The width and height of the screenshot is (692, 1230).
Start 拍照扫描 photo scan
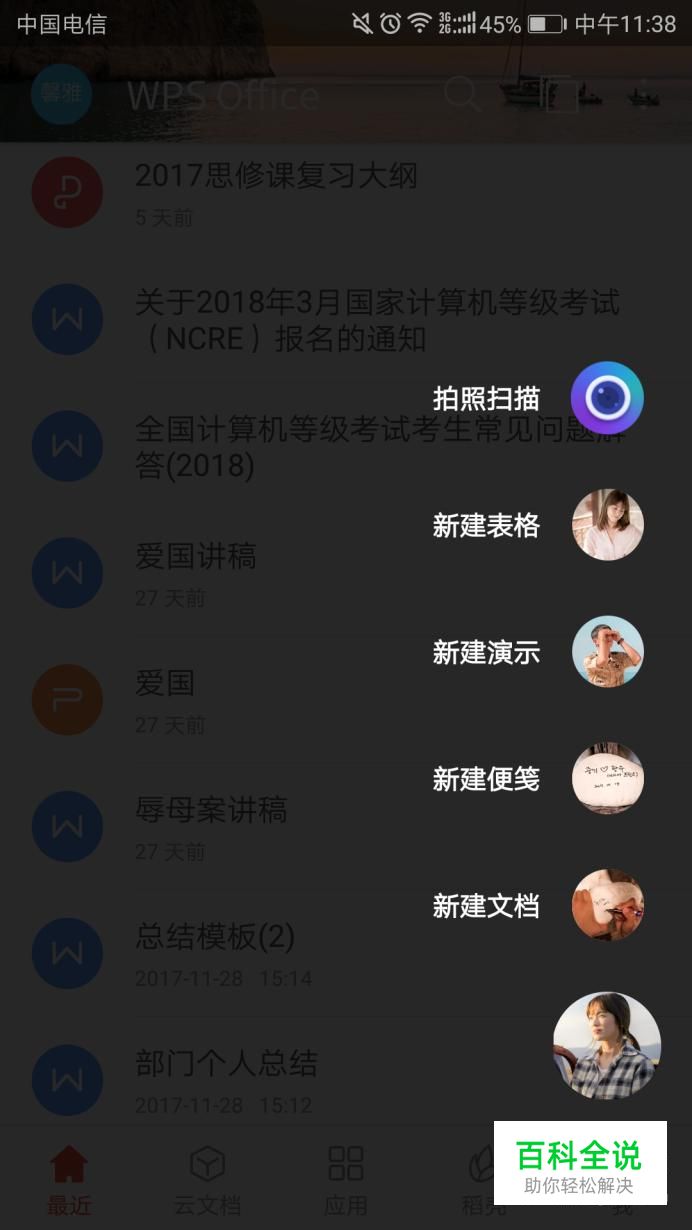tap(607, 398)
